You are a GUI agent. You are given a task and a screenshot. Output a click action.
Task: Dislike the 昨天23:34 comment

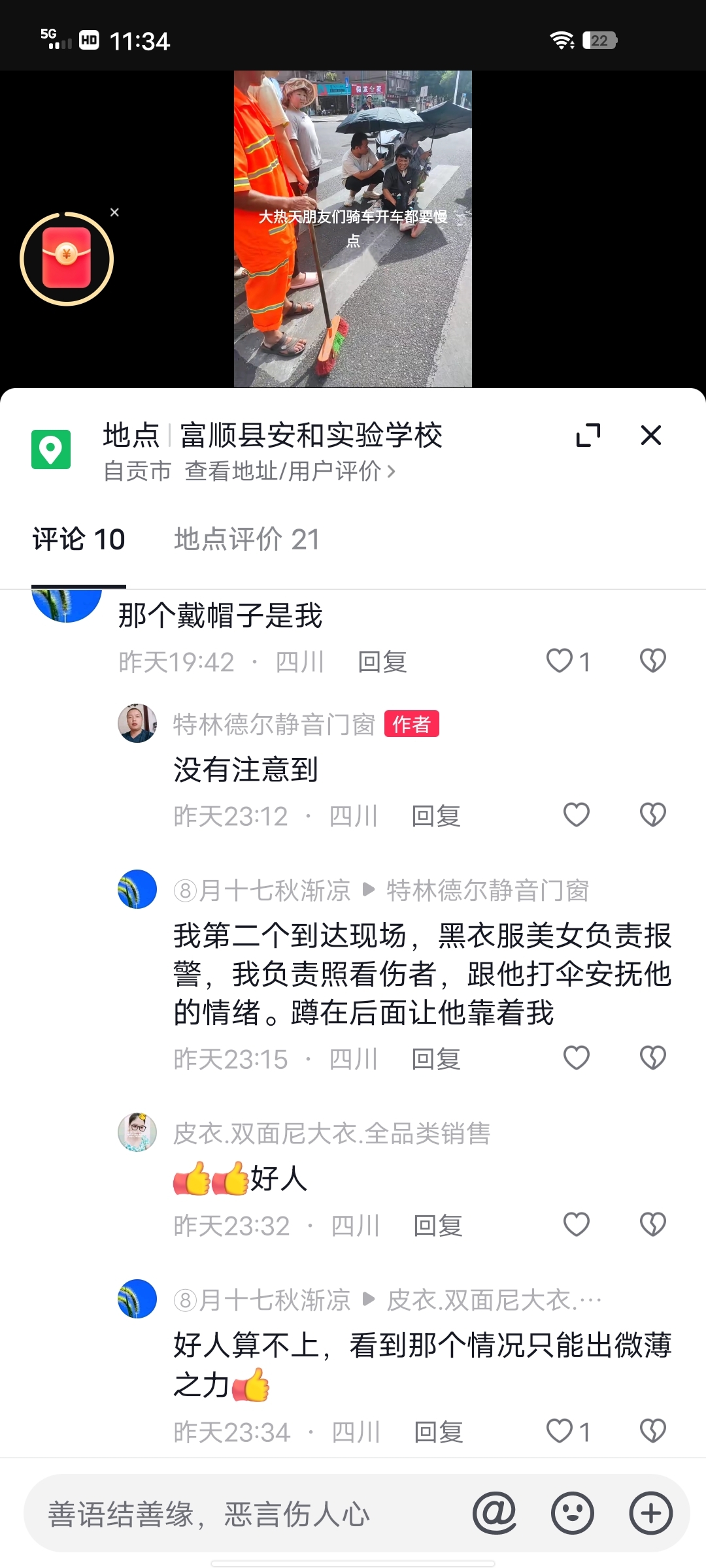click(652, 1431)
